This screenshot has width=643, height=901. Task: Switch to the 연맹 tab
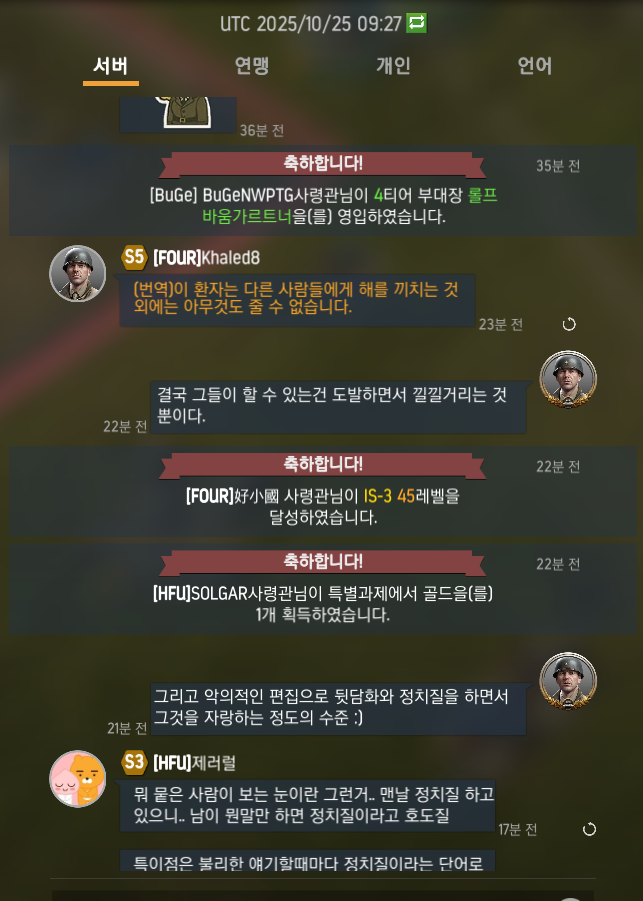(252, 66)
